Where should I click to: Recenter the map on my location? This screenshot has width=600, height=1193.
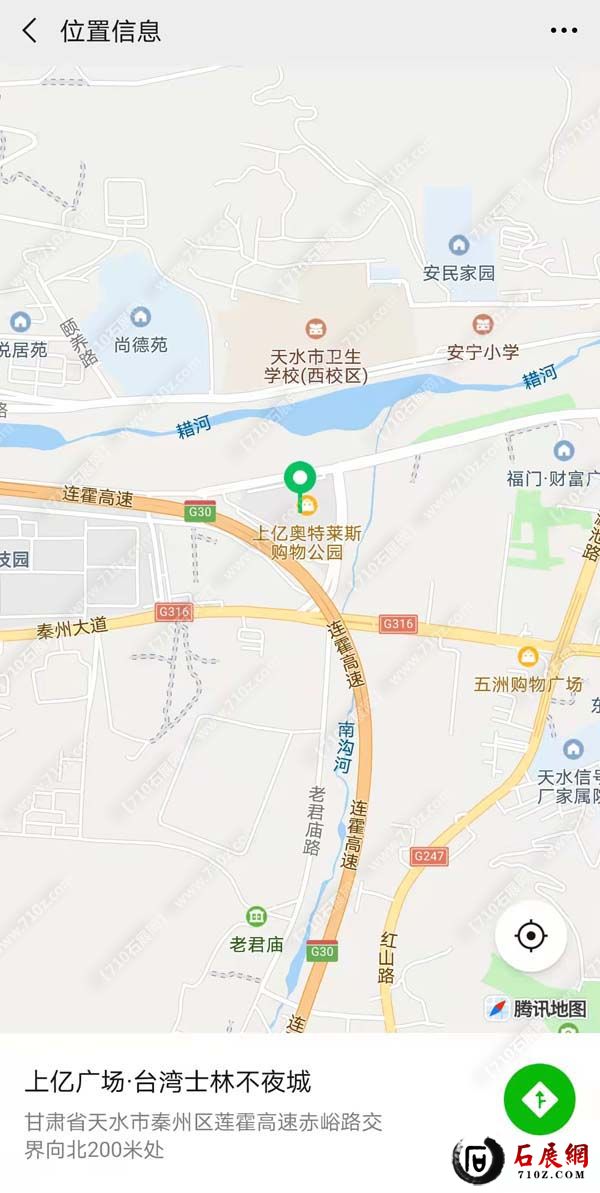[x=531, y=936]
